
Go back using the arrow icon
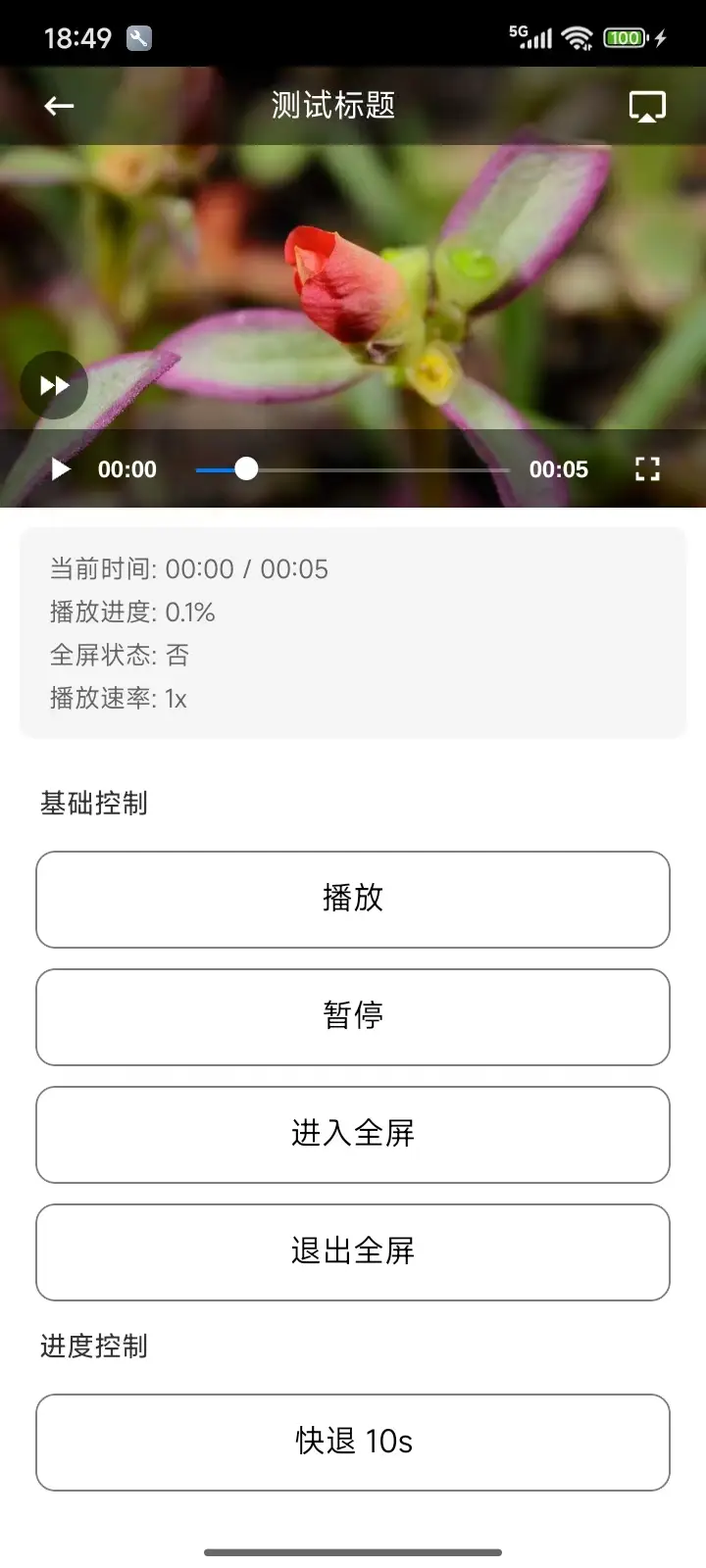click(x=59, y=106)
